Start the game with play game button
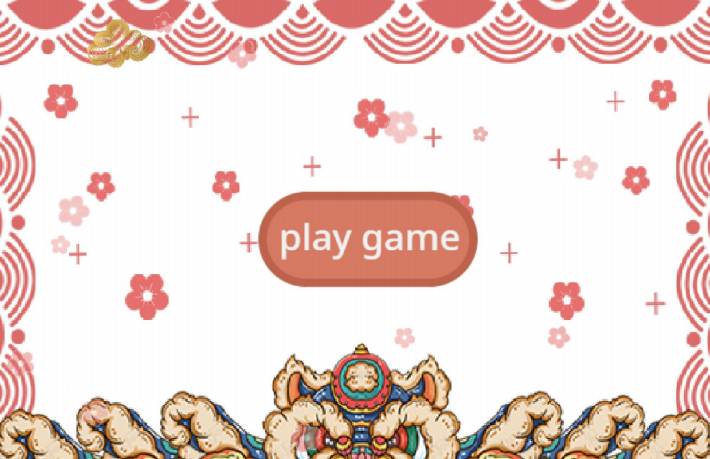 pyautogui.click(x=368, y=239)
